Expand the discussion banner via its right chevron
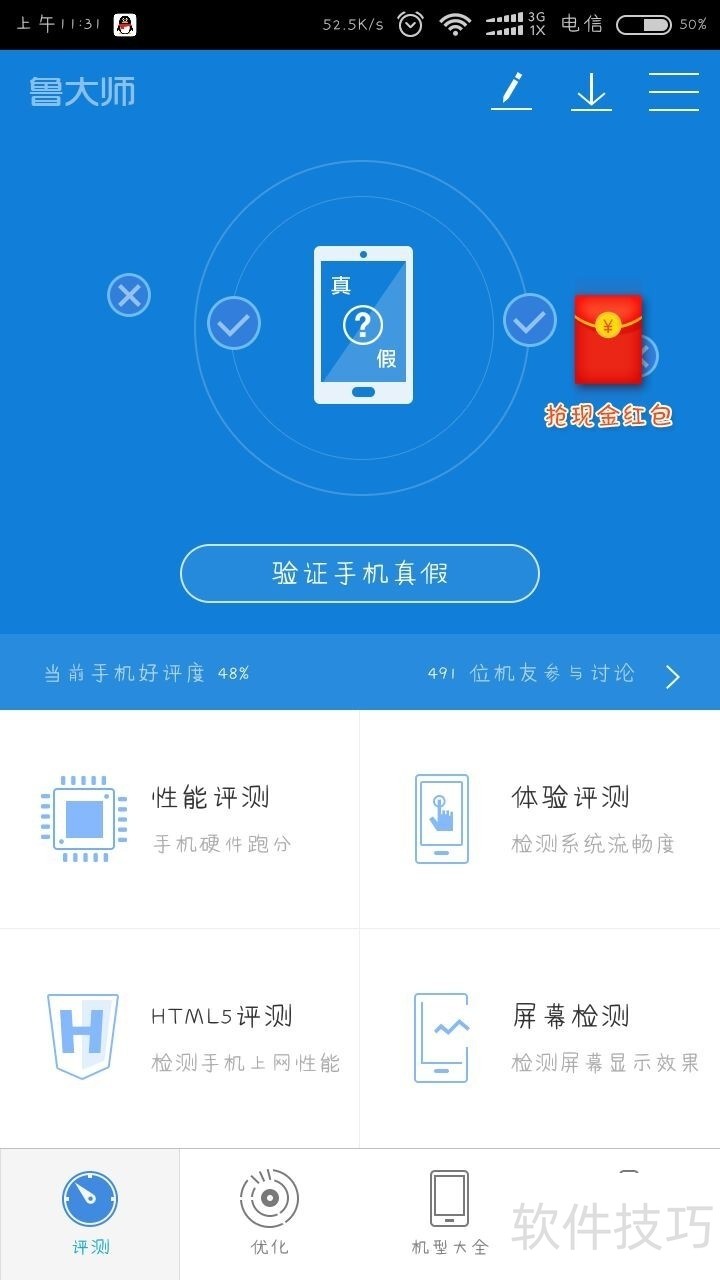720x1280 pixels. [674, 673]
